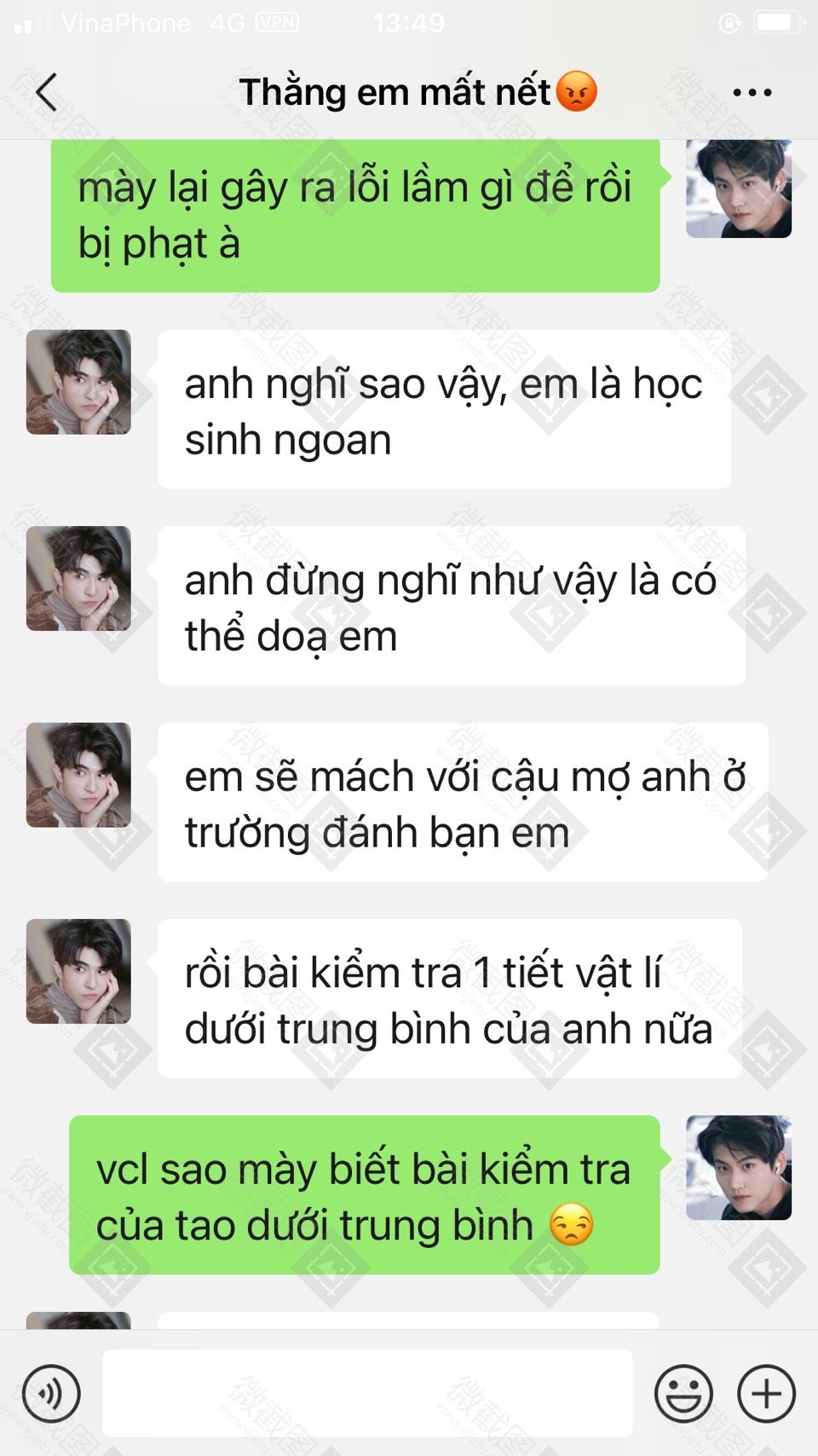Open the three-dot chat options menu
Viewport: 818px width, 1456px height.
point(752,92)
